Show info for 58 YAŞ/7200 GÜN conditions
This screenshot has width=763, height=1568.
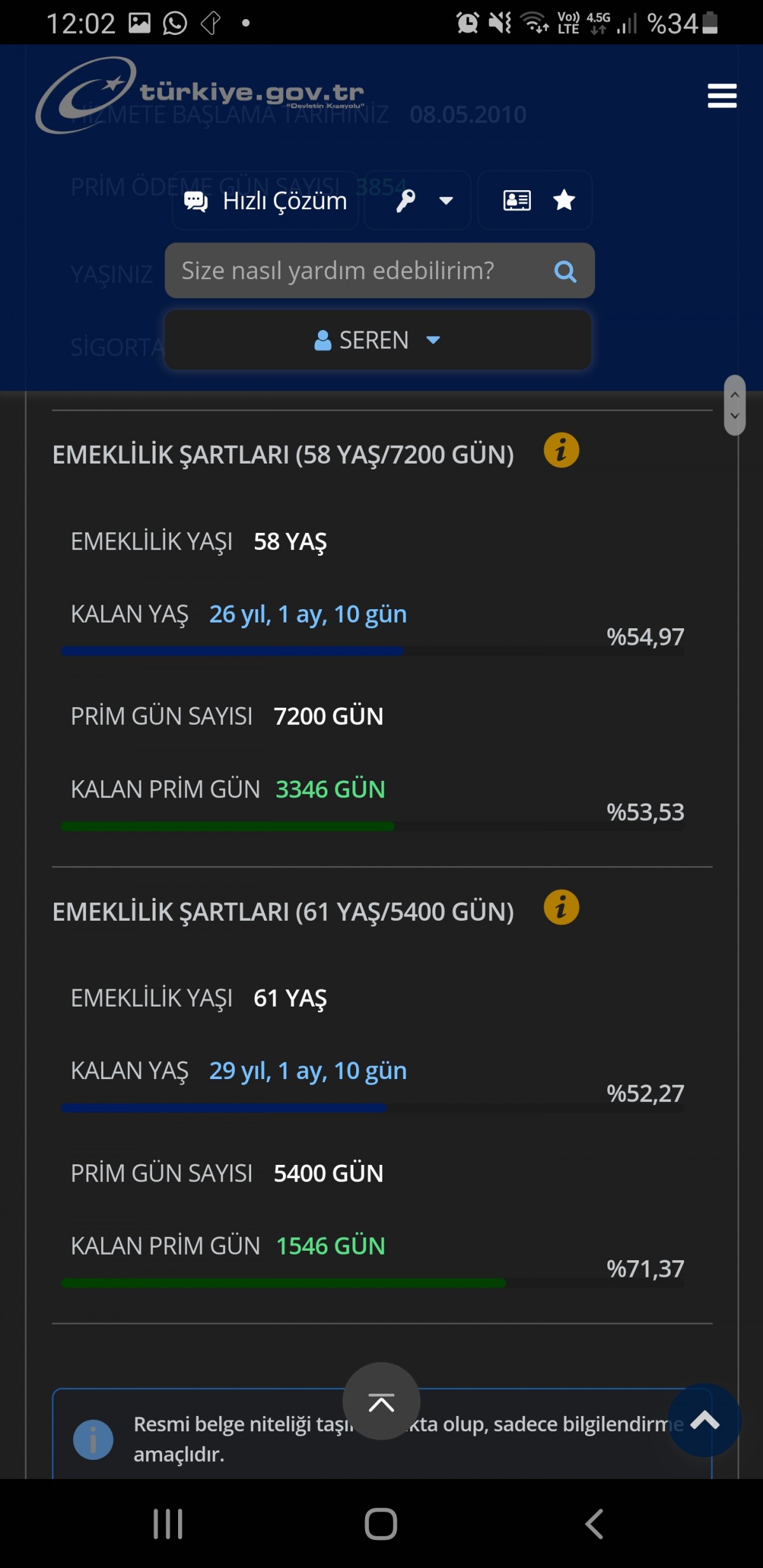pos(561,451)
